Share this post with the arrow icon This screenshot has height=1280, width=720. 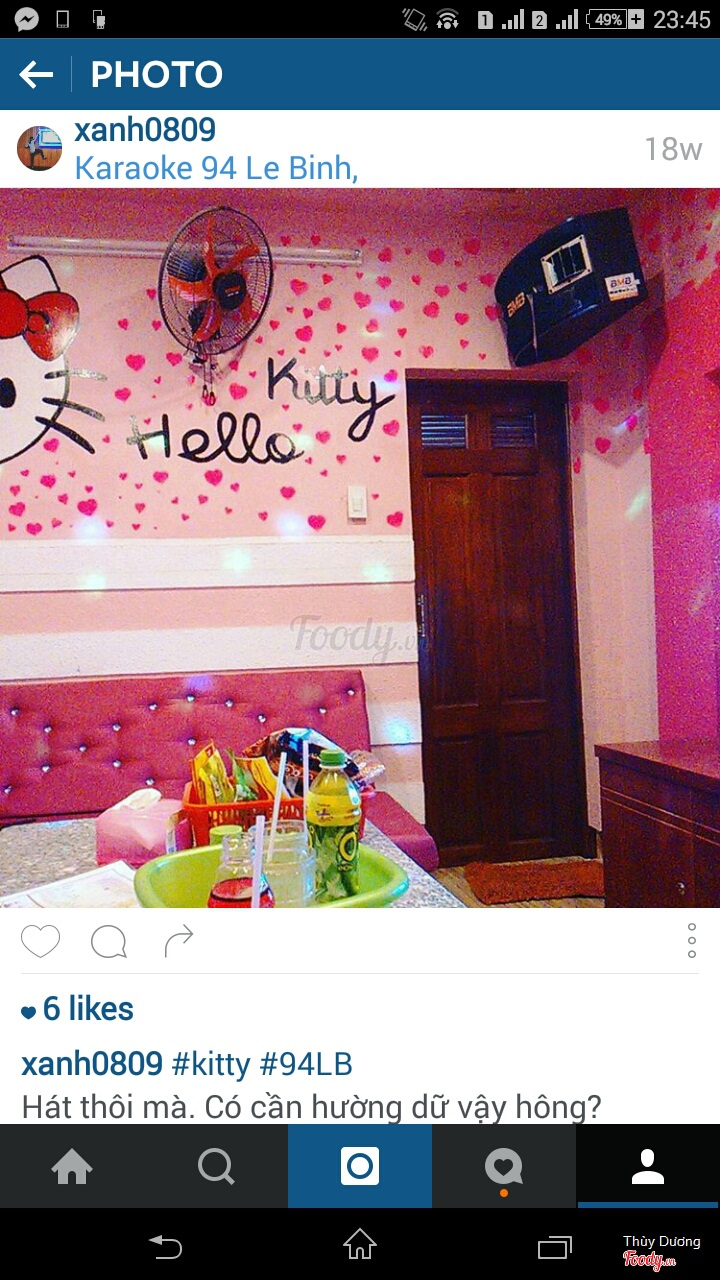coord(178,941)
